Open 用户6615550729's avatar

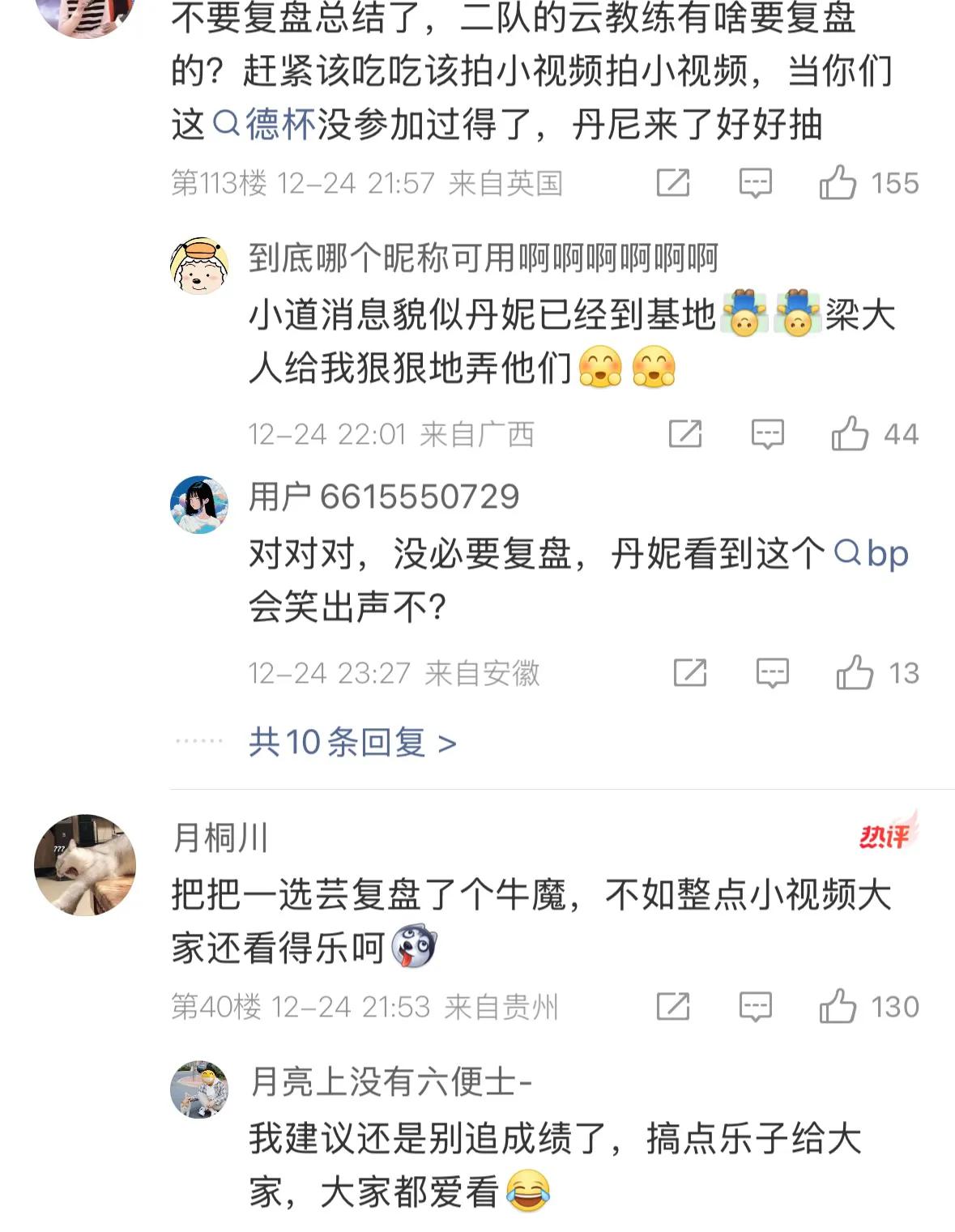pos(199,505)
